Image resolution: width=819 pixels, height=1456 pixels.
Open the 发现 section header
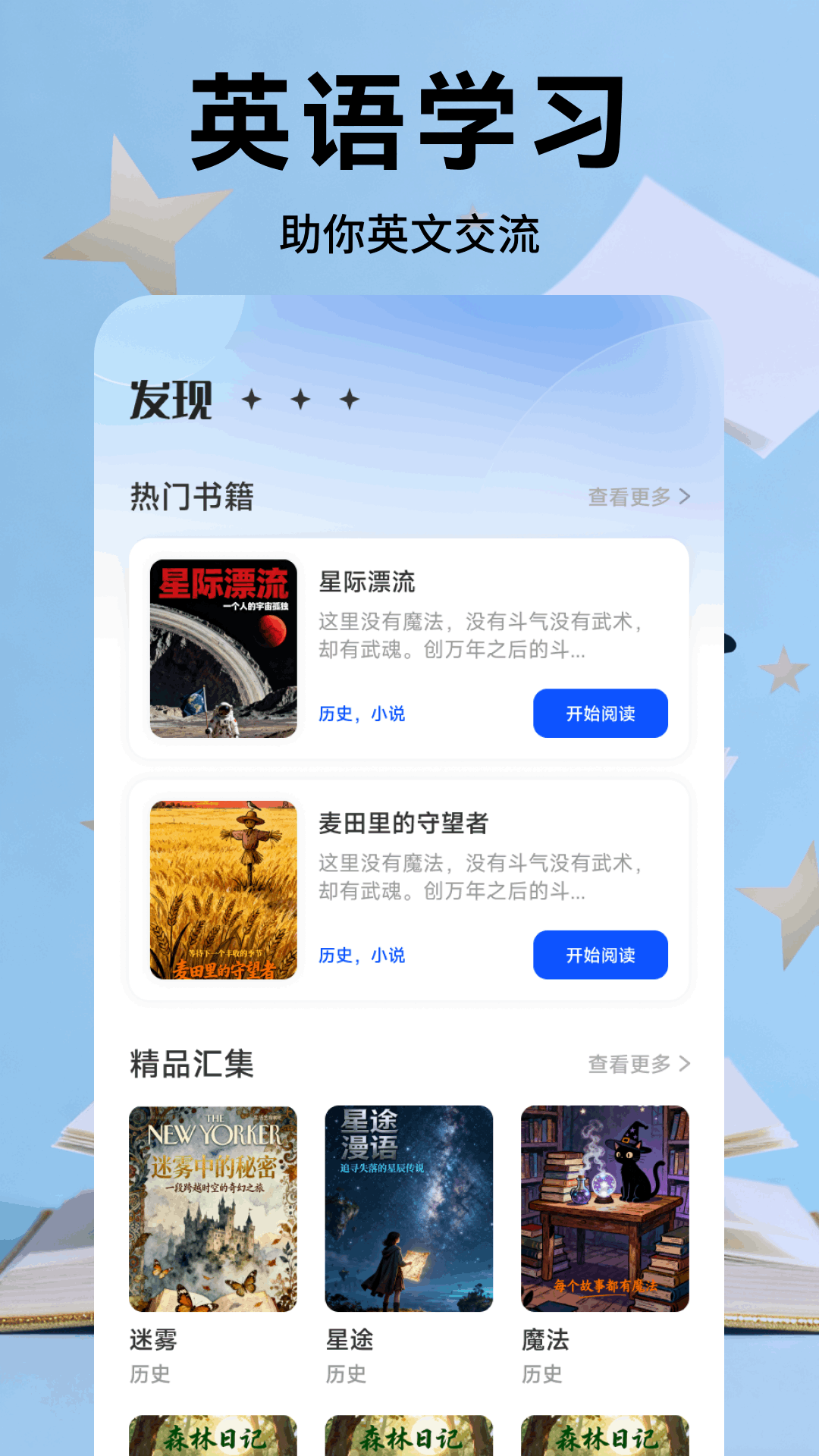click(169, 398)
